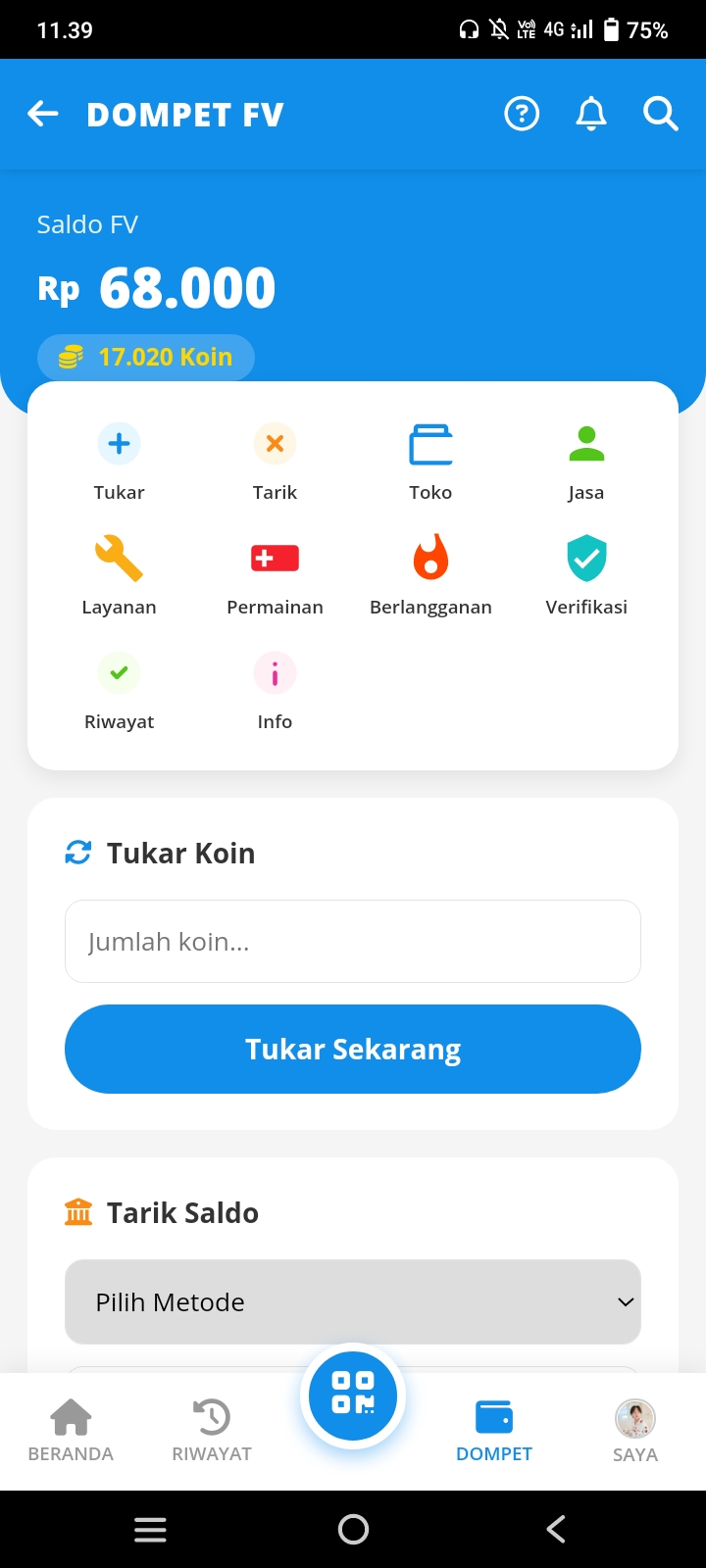Image resolution: width=706 pixels, height=1568 pixels.
Task: Focus the Jumlah koin input field
Action: pyautogui.click(x=353, y=941)
